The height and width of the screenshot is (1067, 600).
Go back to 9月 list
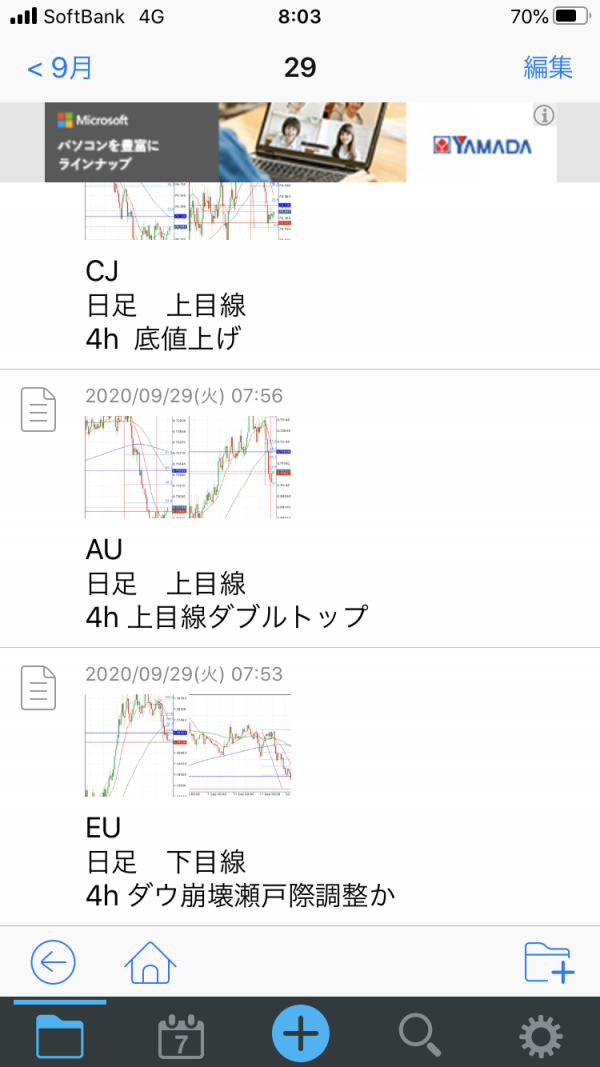pos(59,68)
